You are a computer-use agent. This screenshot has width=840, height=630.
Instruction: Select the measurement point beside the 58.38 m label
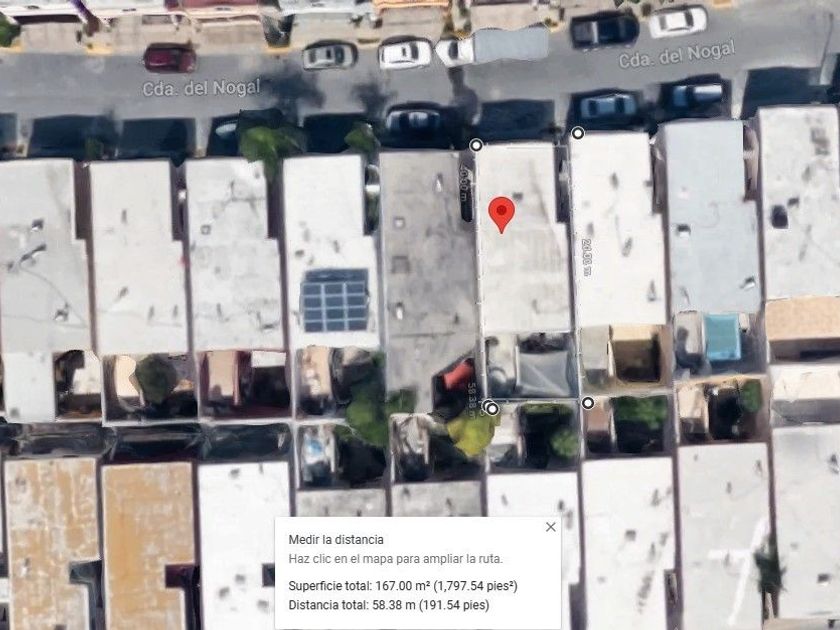(492, 409)
